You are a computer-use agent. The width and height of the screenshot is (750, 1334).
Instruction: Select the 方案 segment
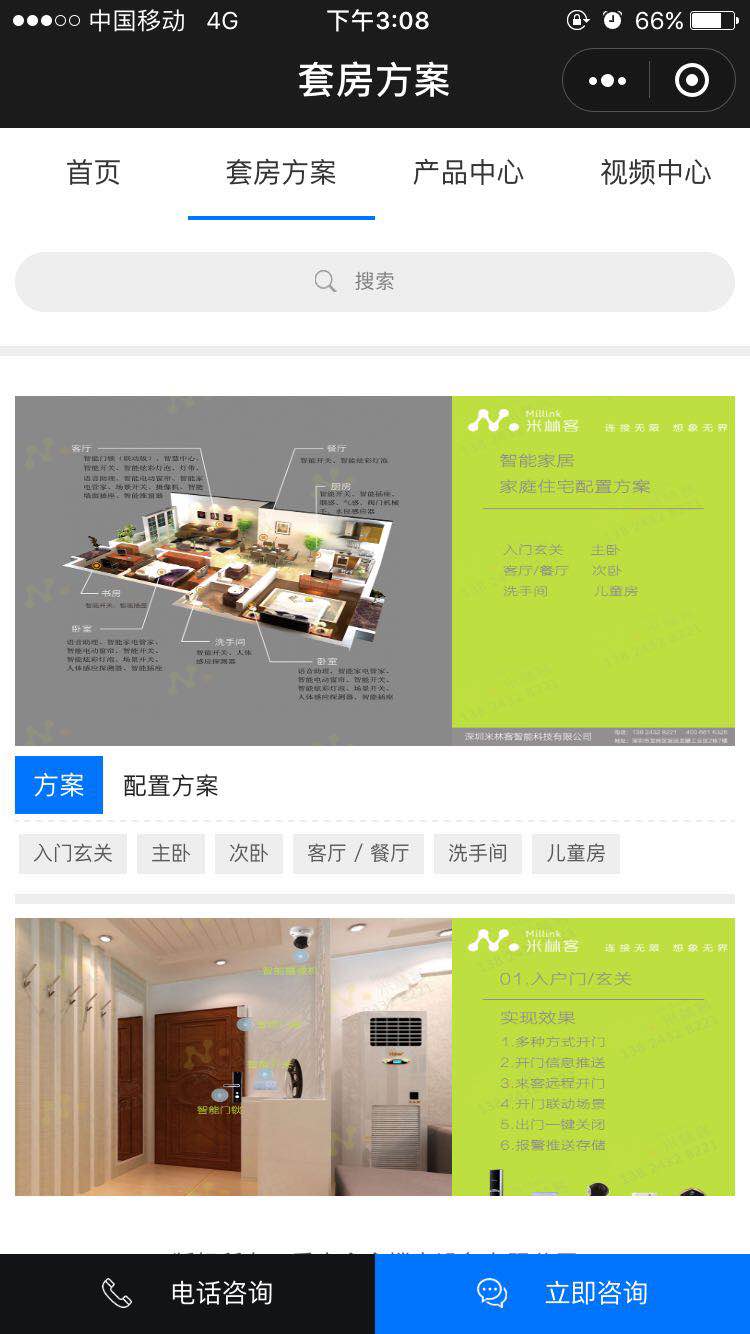point(59,786)
